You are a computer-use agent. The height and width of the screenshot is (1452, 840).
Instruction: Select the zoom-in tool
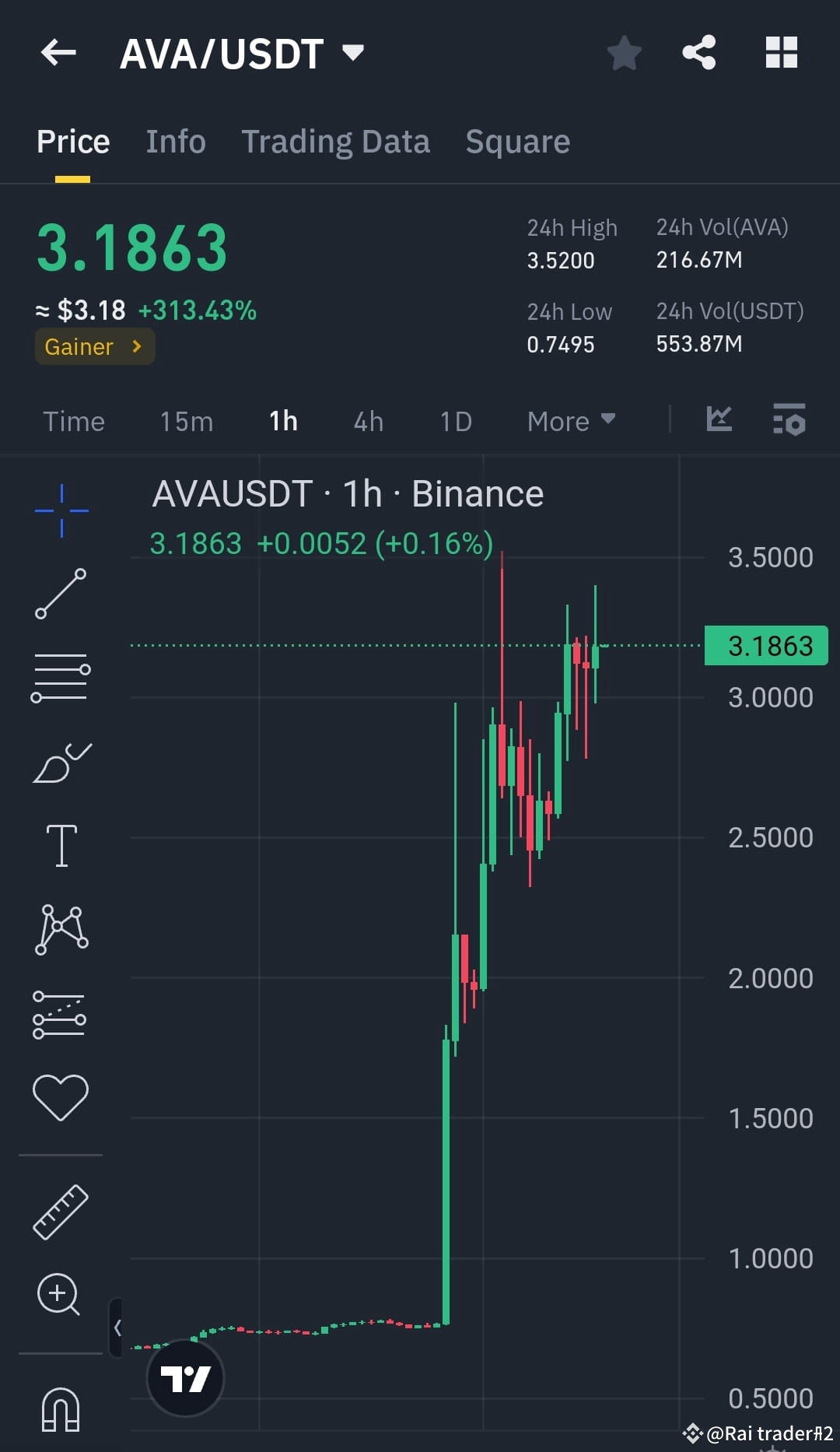point(61,1292)
